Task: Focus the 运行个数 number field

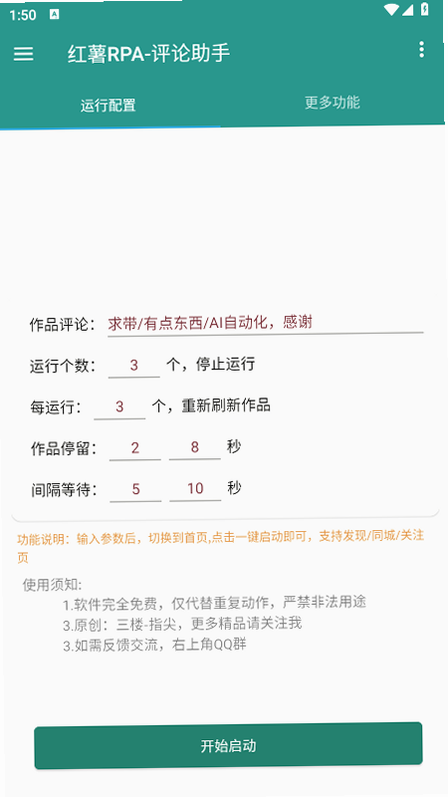Action: pyautogui.click(x=134, y=364)
